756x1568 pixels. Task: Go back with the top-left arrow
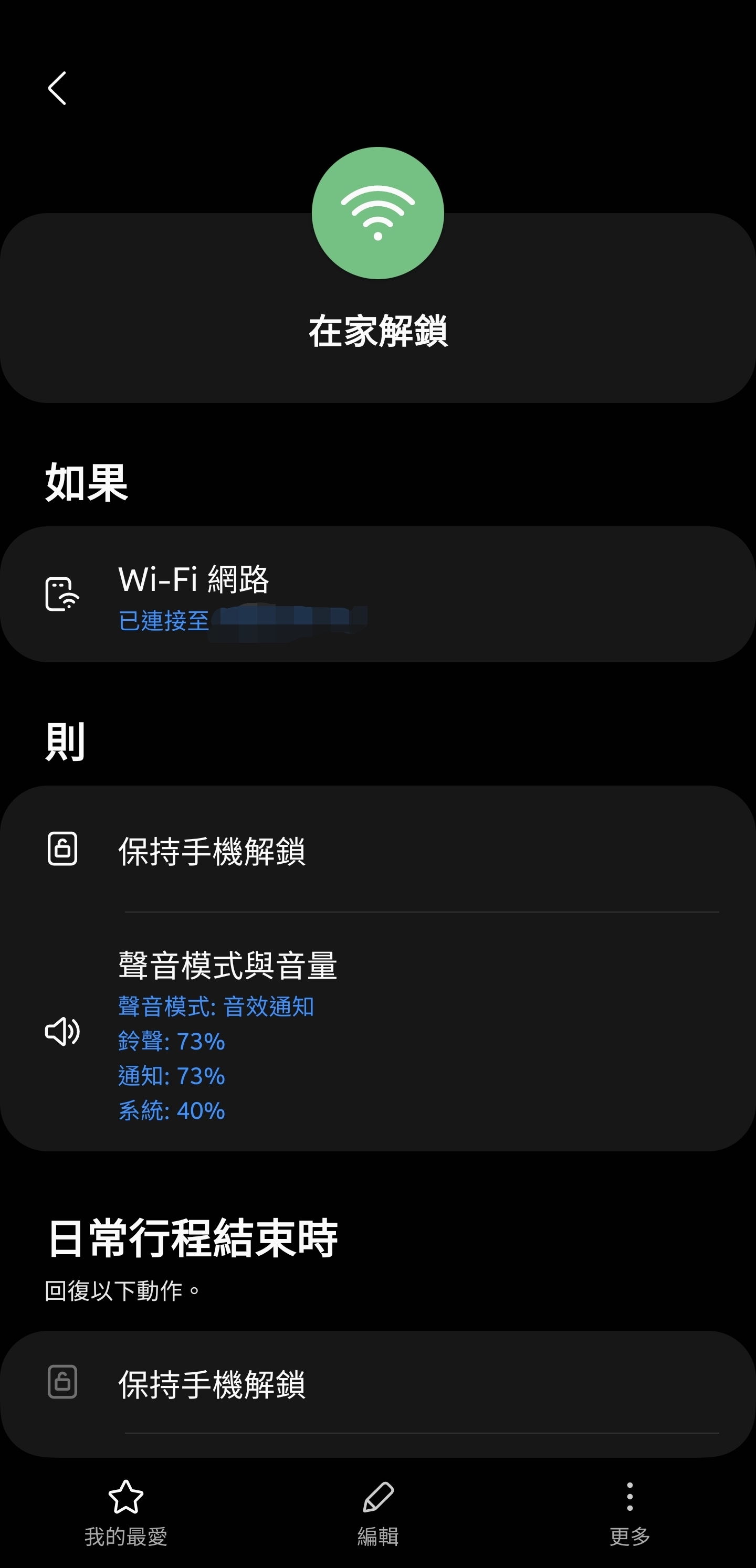57,89
